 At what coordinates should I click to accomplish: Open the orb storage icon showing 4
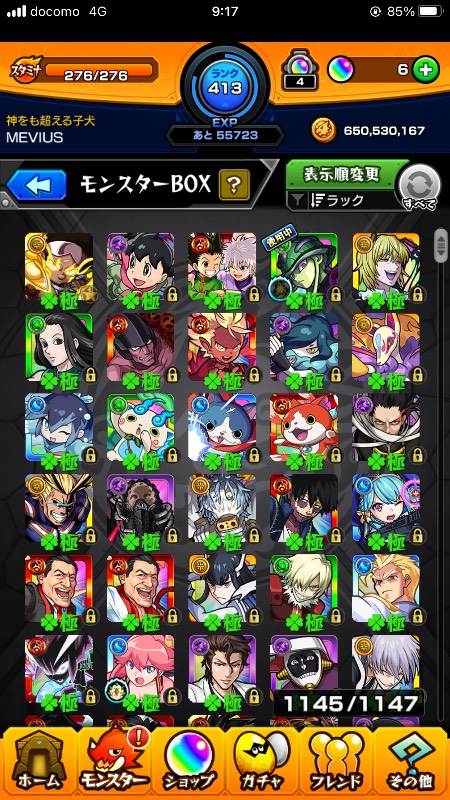[x=303, y=71]
